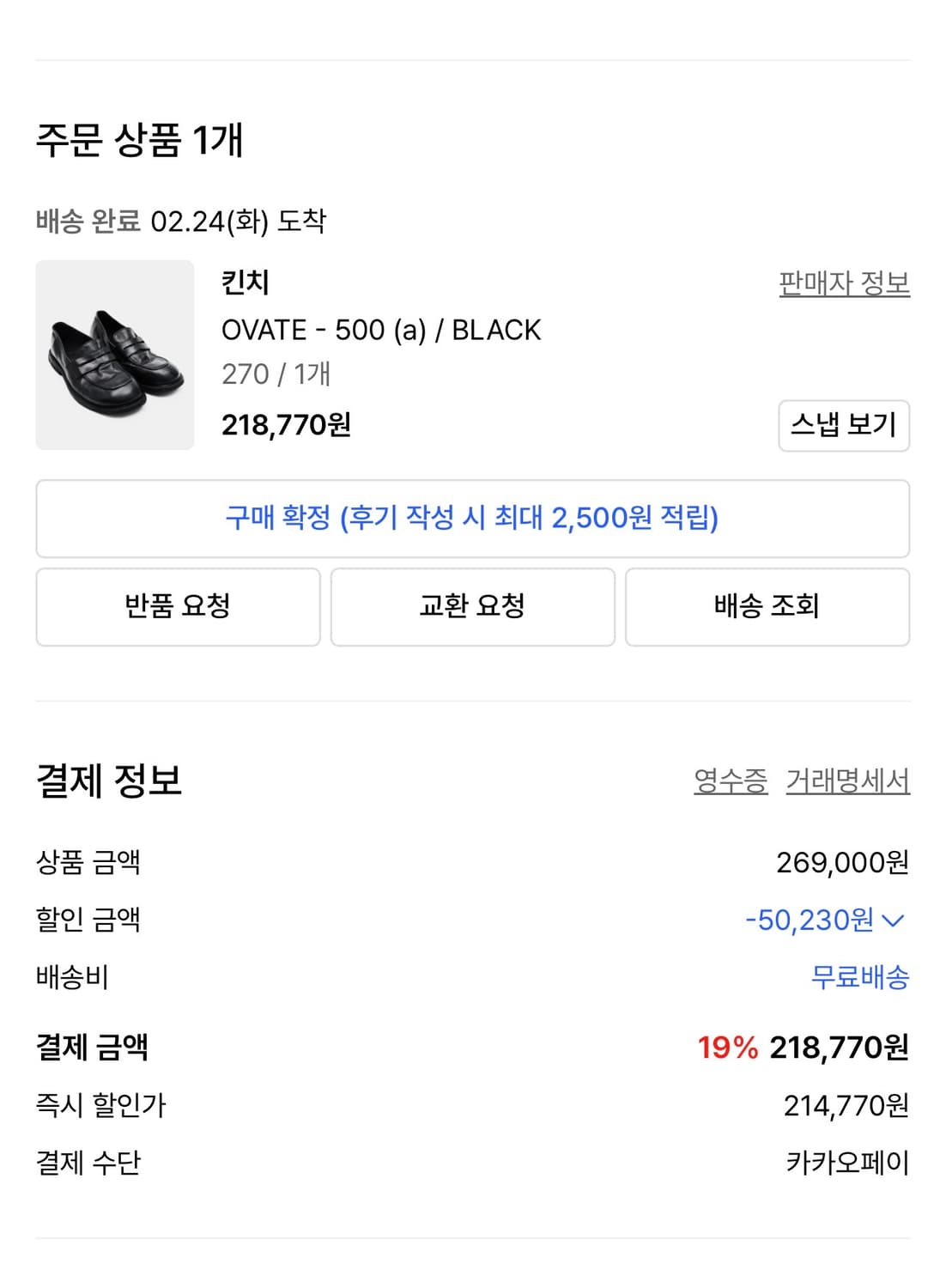Expand the 할인 금액 discount details chevron
The height and width of the screenshot is (1288, 946).
tap(896, 921)
